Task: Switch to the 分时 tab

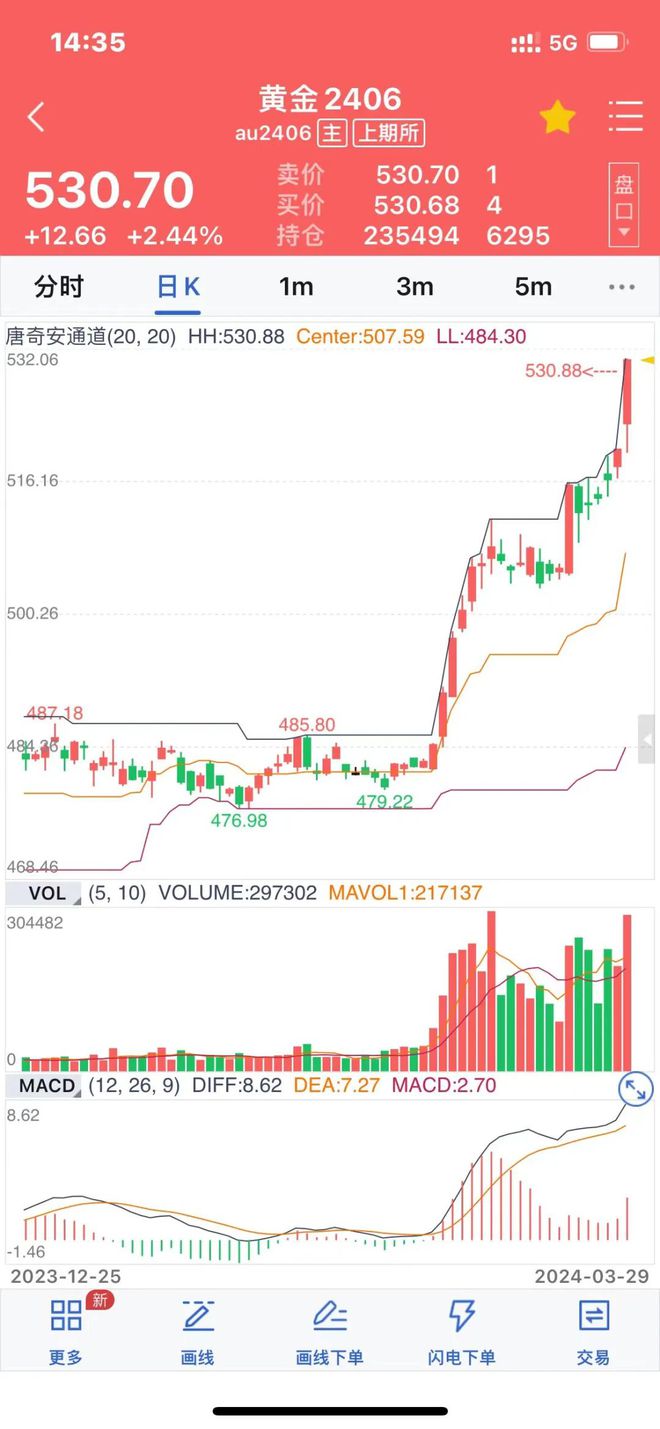Action: pos(59,287)
